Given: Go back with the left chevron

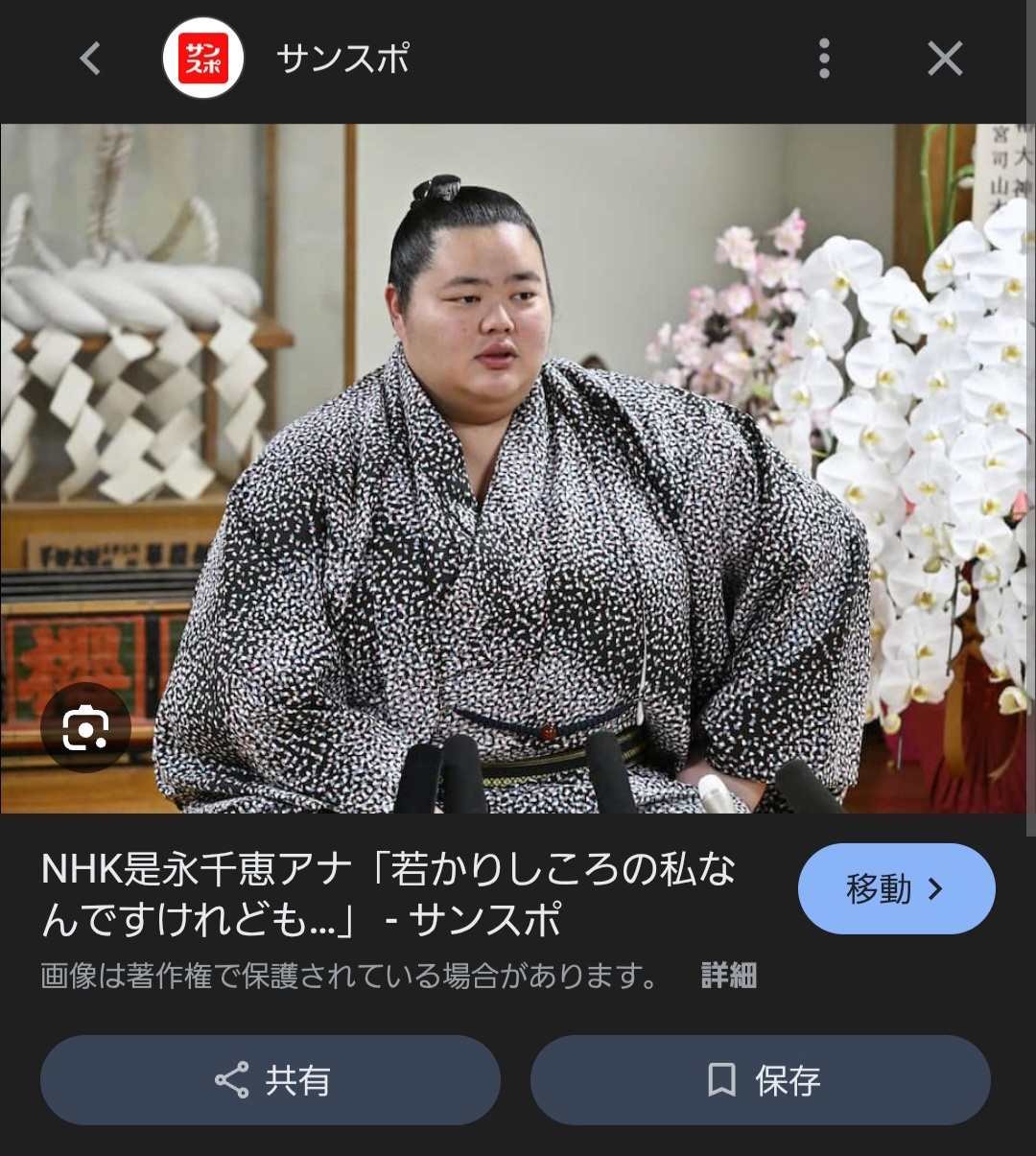Looking at the screenshot, I should point(90,59).
